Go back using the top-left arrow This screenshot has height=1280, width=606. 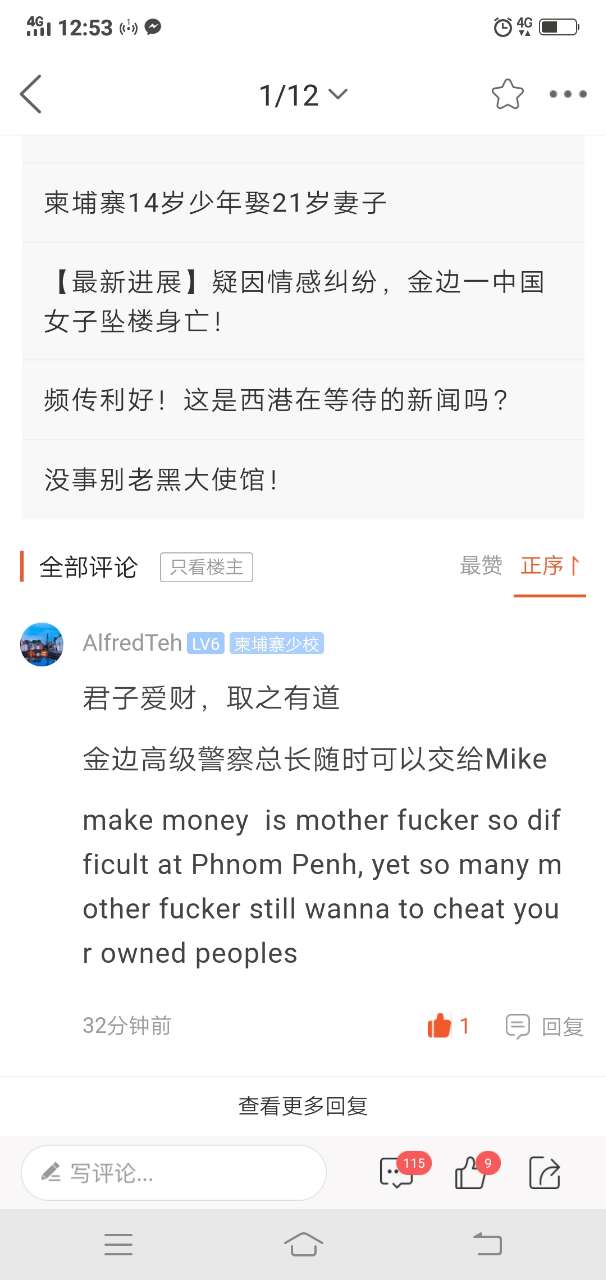[x=31, y=95]
